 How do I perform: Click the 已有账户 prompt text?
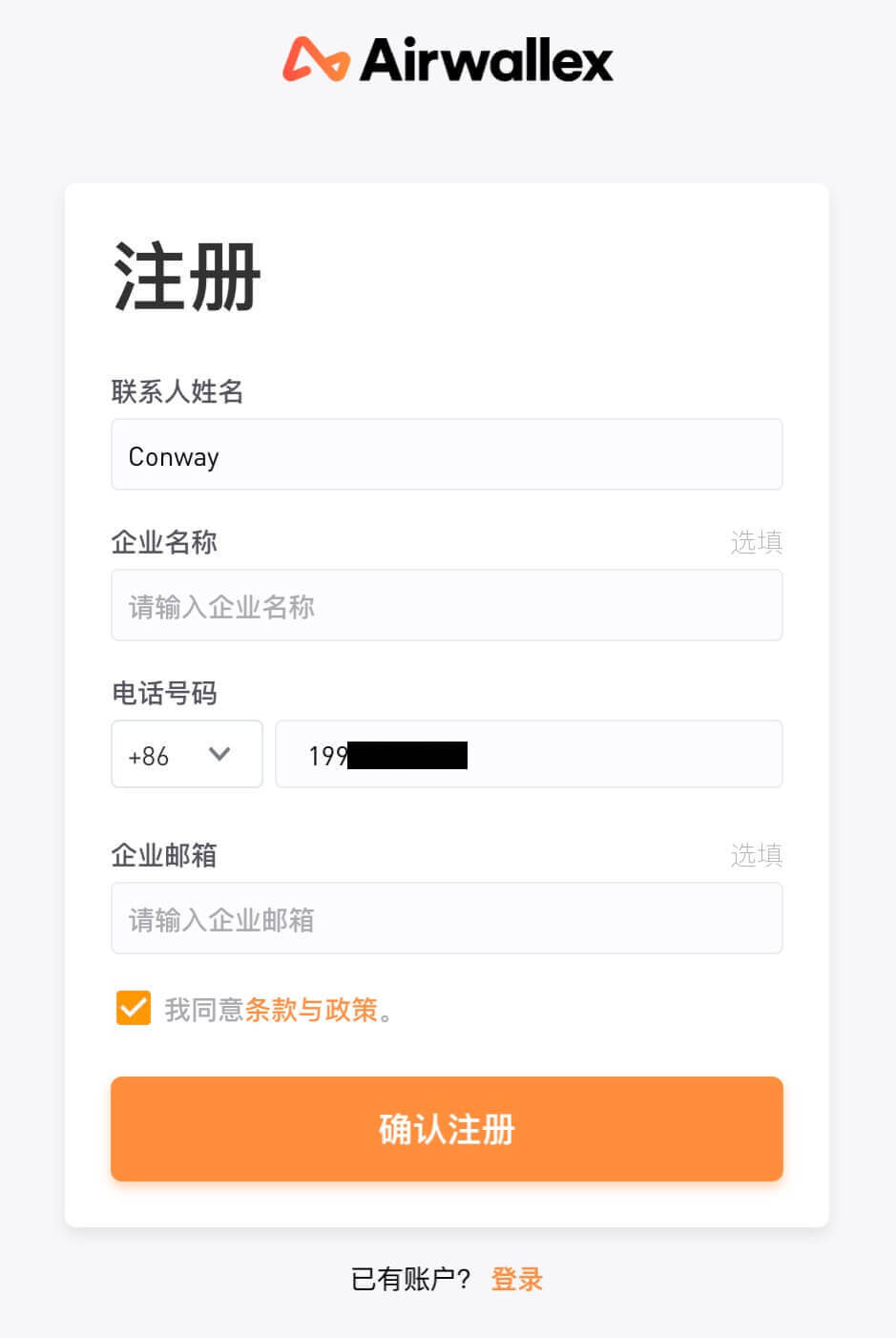(408, 1279)
